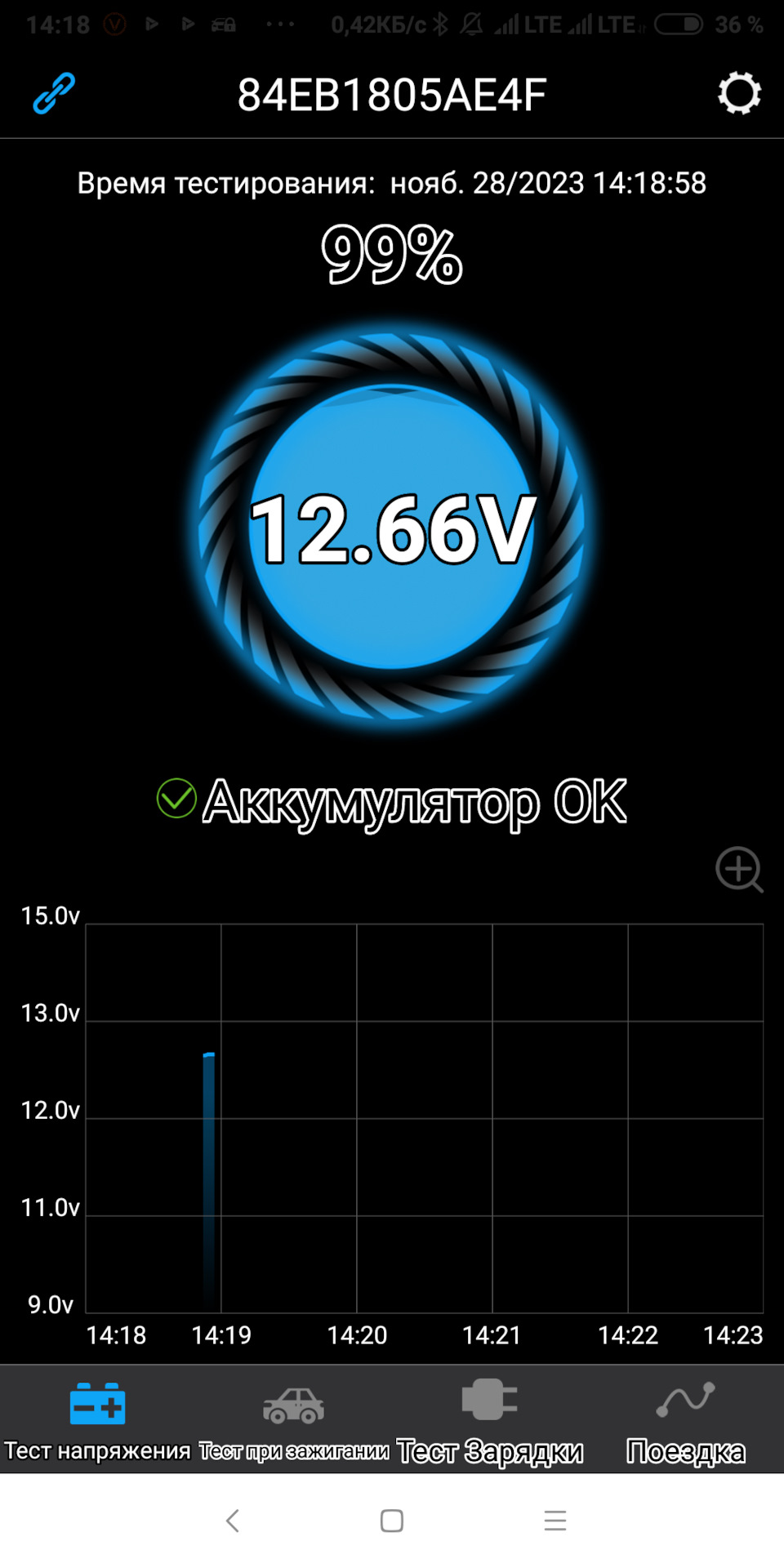
Task: Select the Тест напряжения tab
Action: [x=97, y=1420]
